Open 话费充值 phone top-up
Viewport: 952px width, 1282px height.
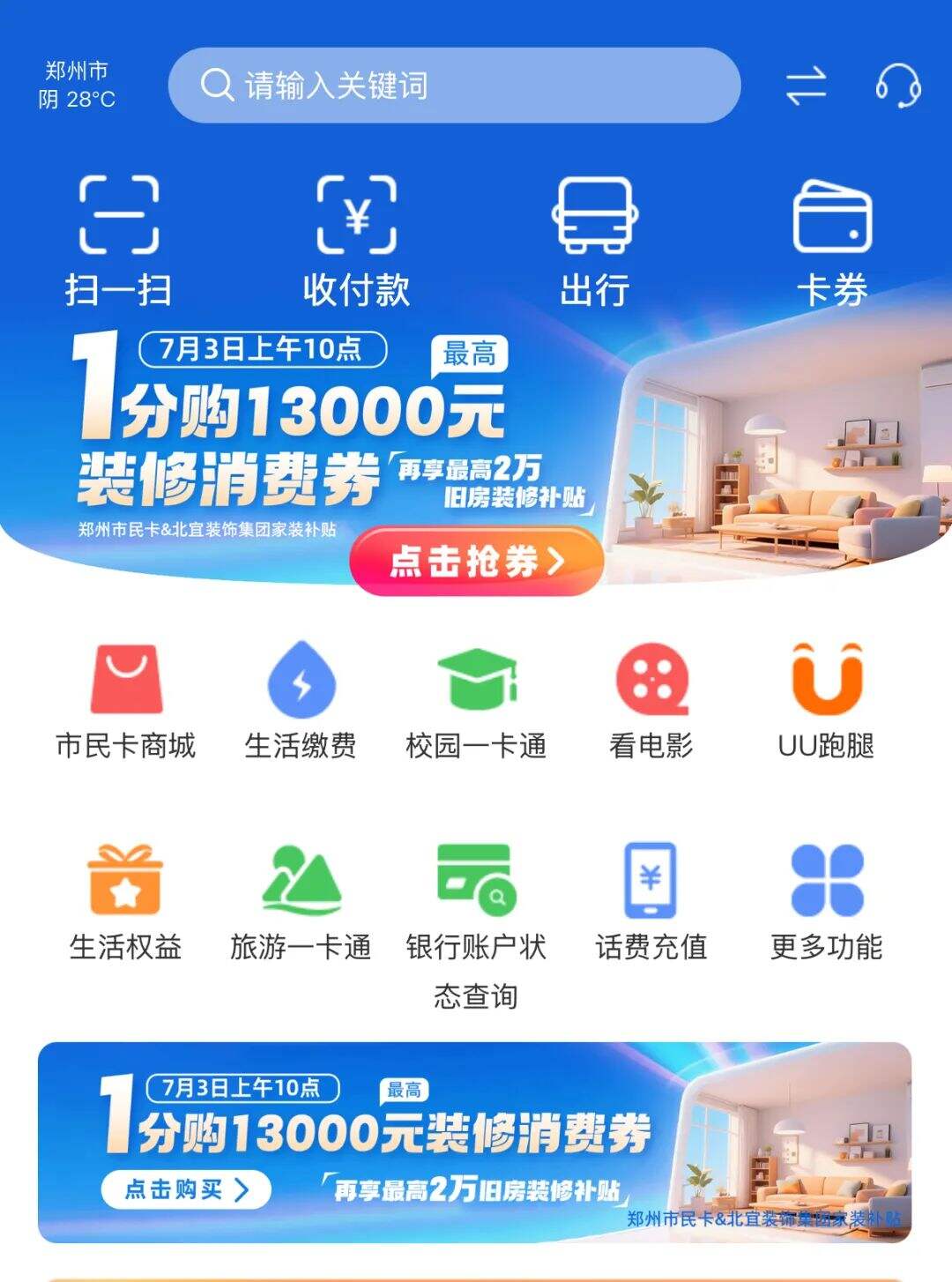(651, 901)
